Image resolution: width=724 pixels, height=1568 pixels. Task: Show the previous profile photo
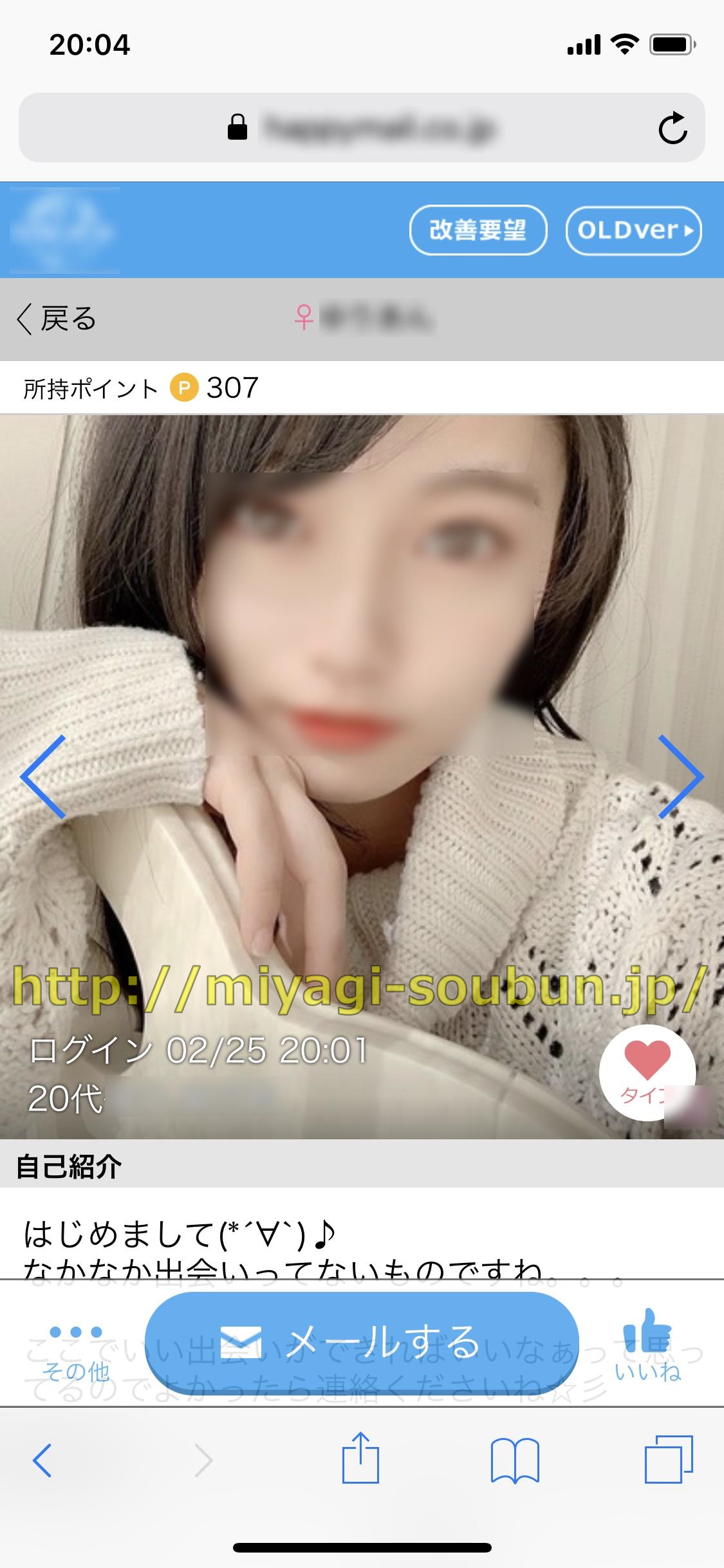coord(43,777)
